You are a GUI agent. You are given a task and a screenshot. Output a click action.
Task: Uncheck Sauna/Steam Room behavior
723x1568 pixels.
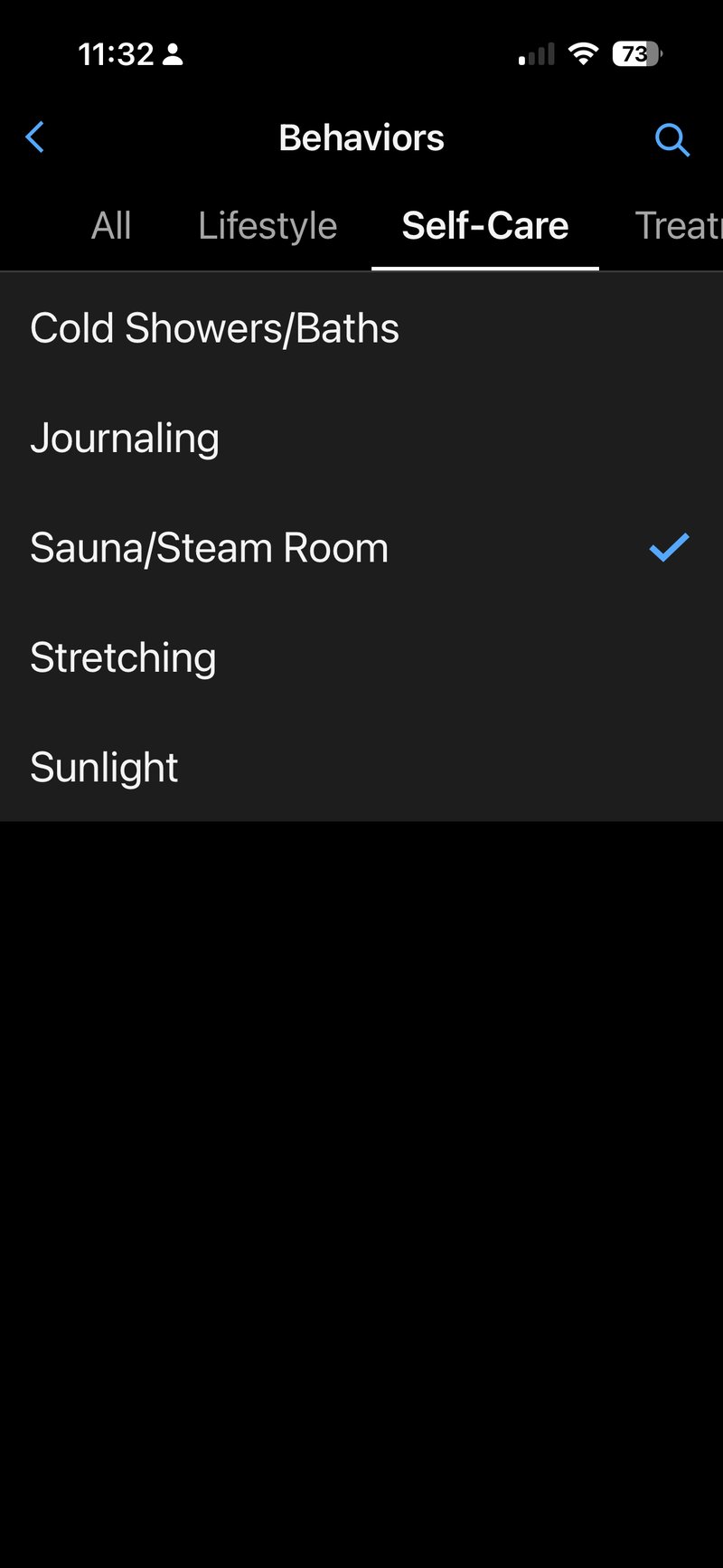[x=361, y=548]
